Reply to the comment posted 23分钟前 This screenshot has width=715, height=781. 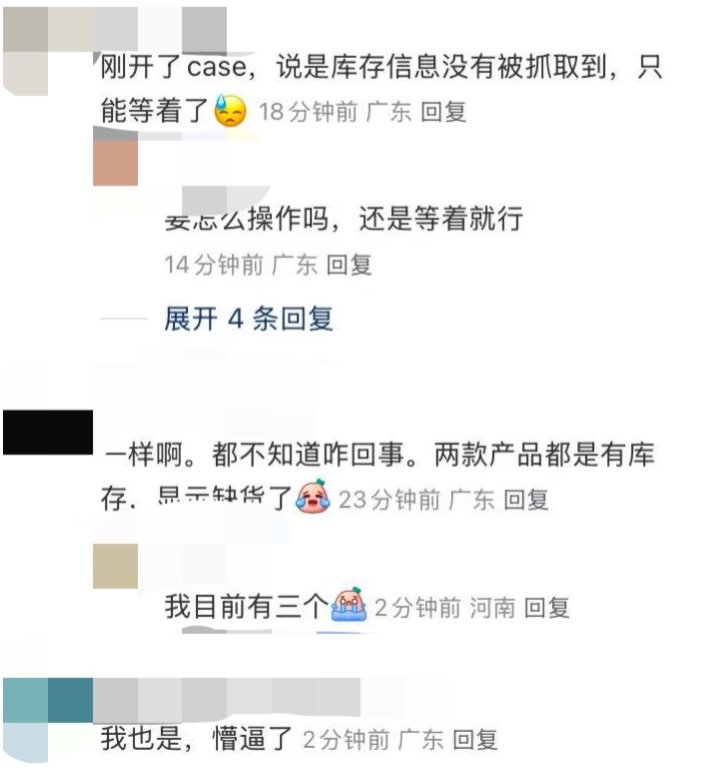[x=525, y=499]
